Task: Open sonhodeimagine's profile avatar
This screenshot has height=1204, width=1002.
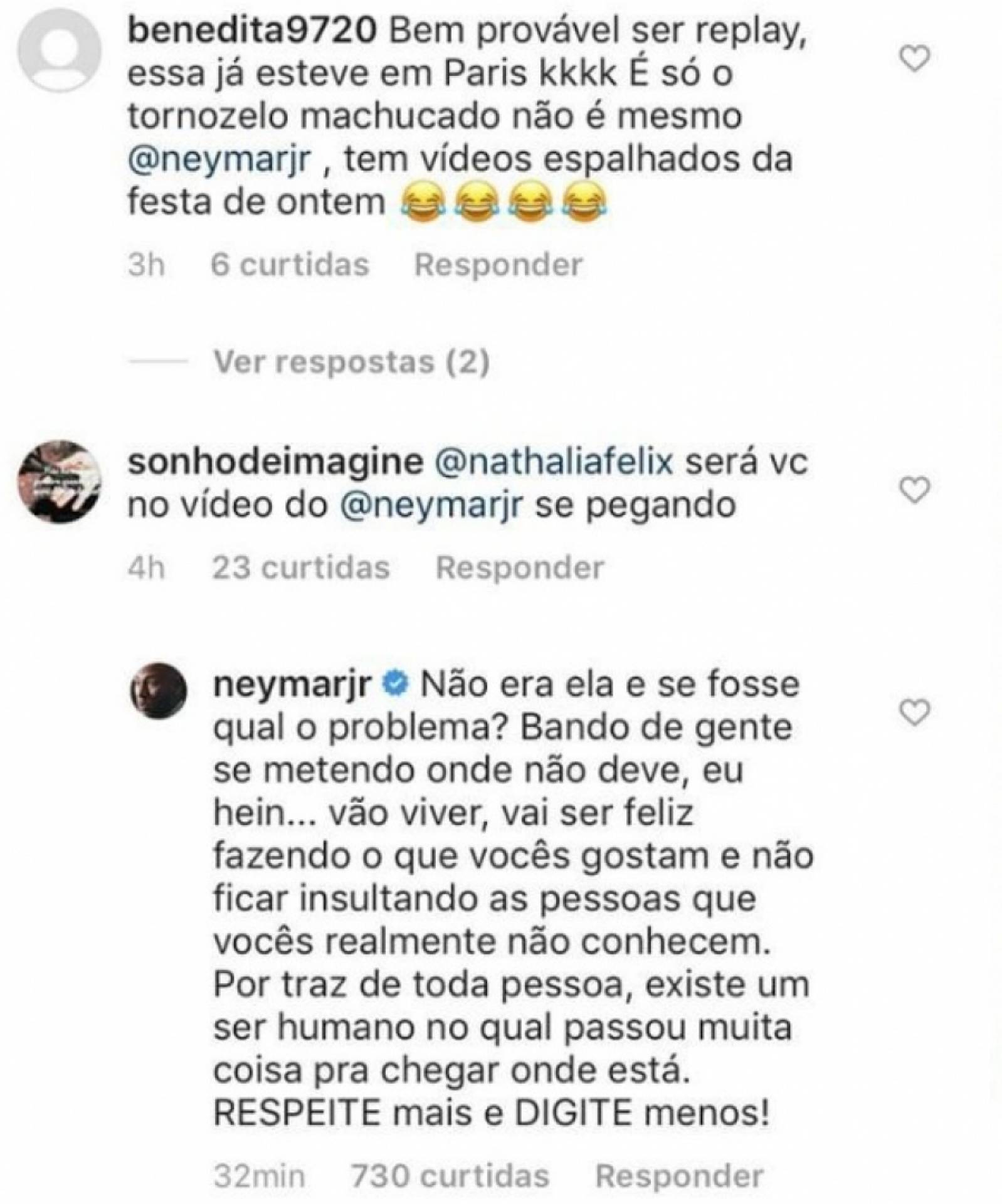Action: (x=59, y=481)
